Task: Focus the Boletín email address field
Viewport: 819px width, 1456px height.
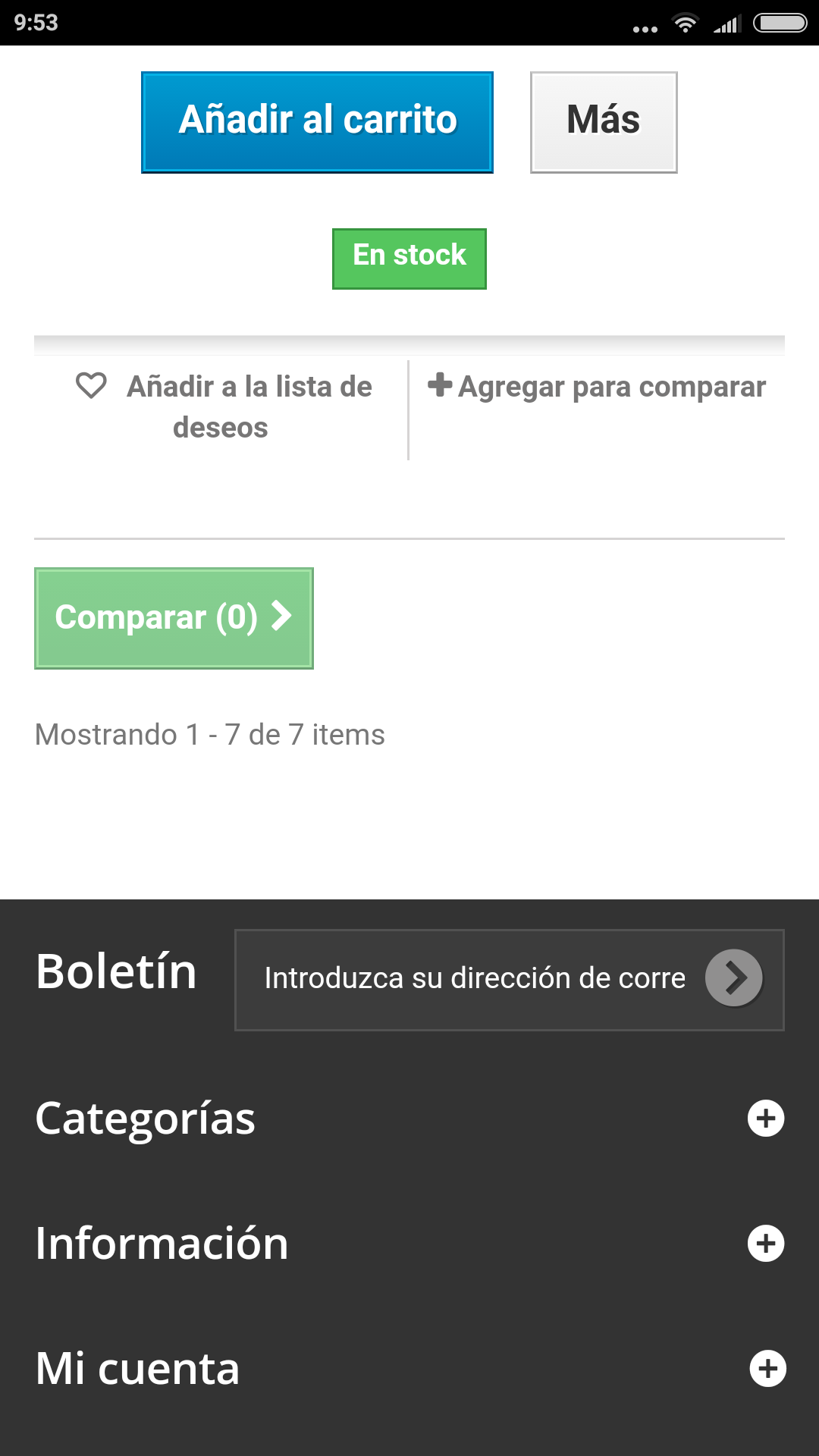Action: [474, 979]
